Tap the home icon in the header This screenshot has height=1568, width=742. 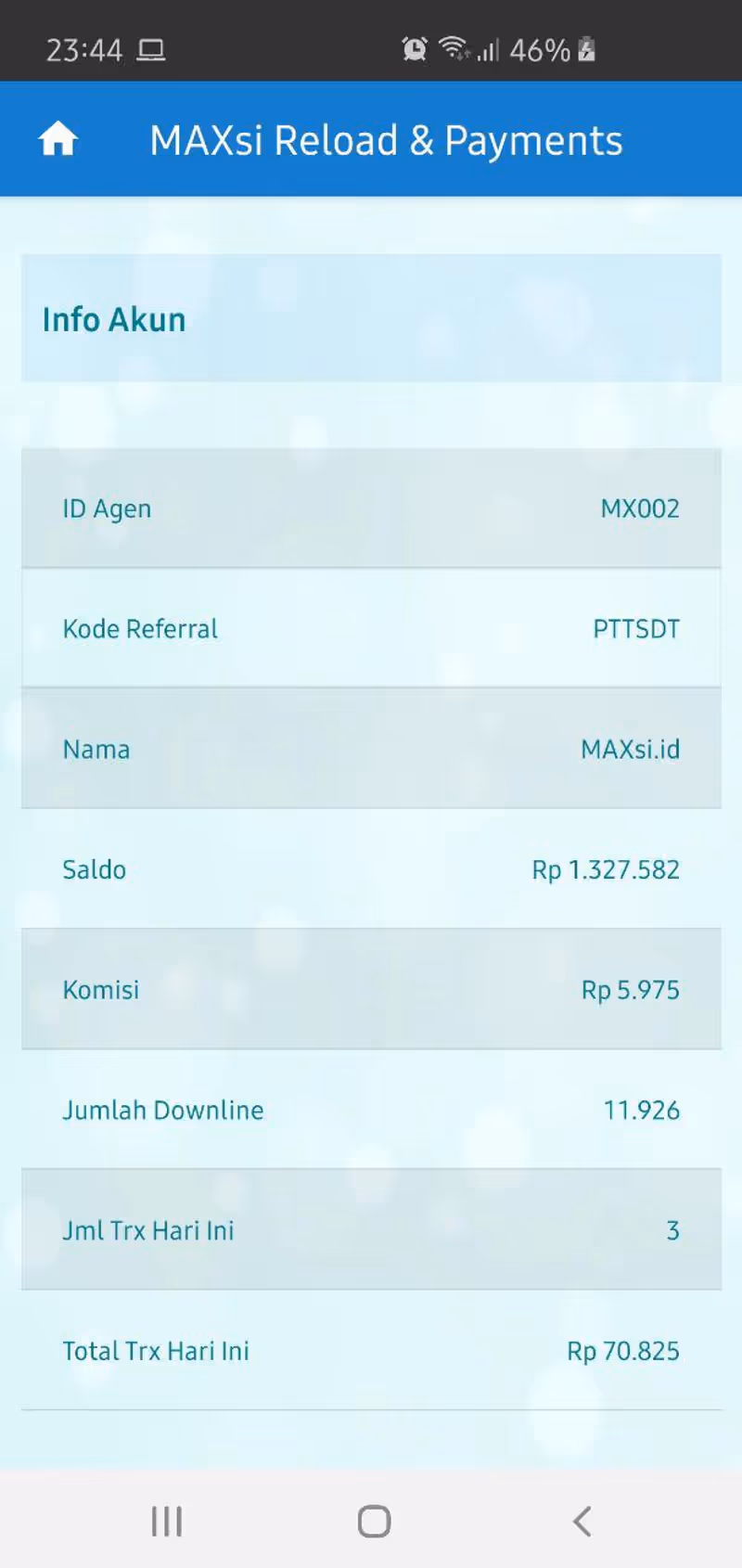[x=58, y=138]
